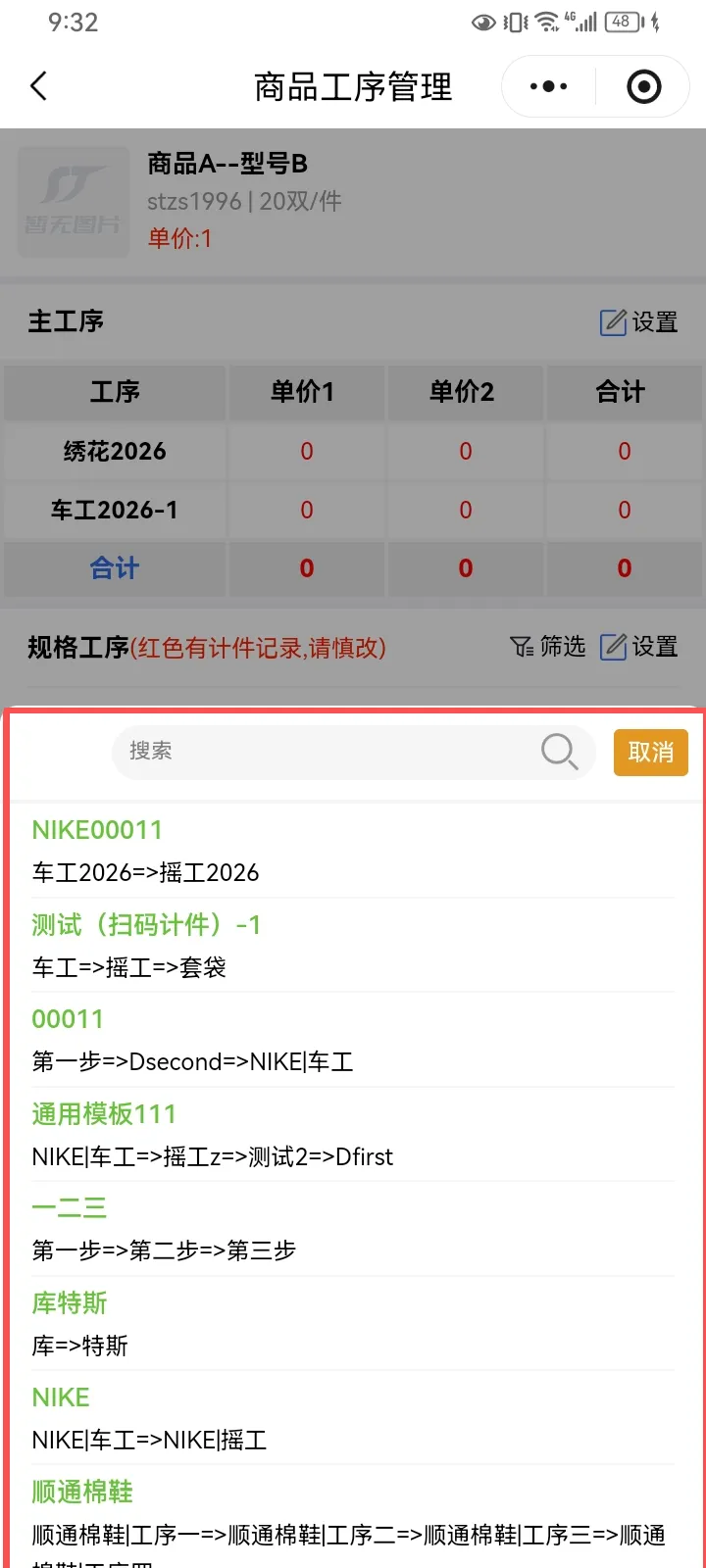Open the mini program more menu
Image resolution: width=706 pixels, height=1568 pixels.
point(548,86)
